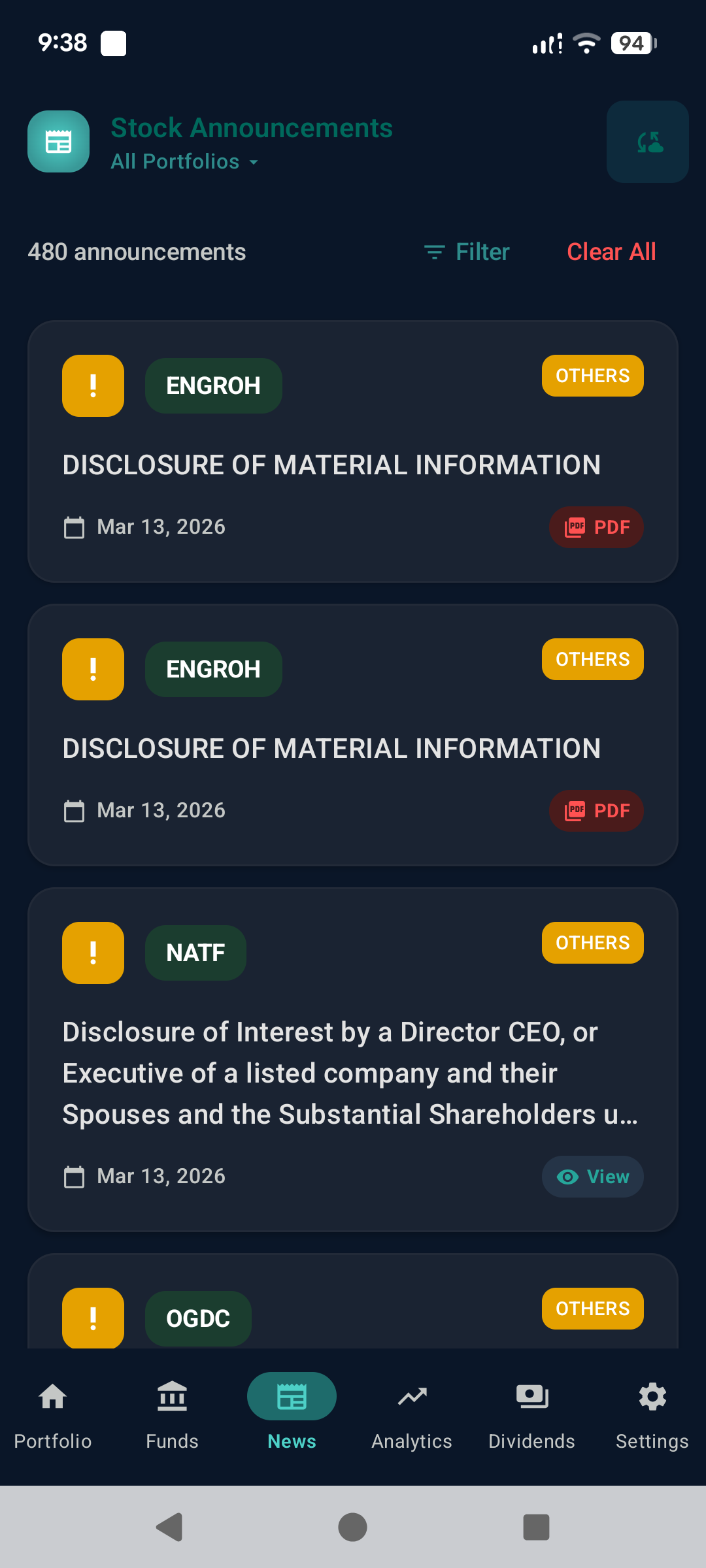Open the Filter options
Screen dimensions: 706x1568
tap(467, 252)
